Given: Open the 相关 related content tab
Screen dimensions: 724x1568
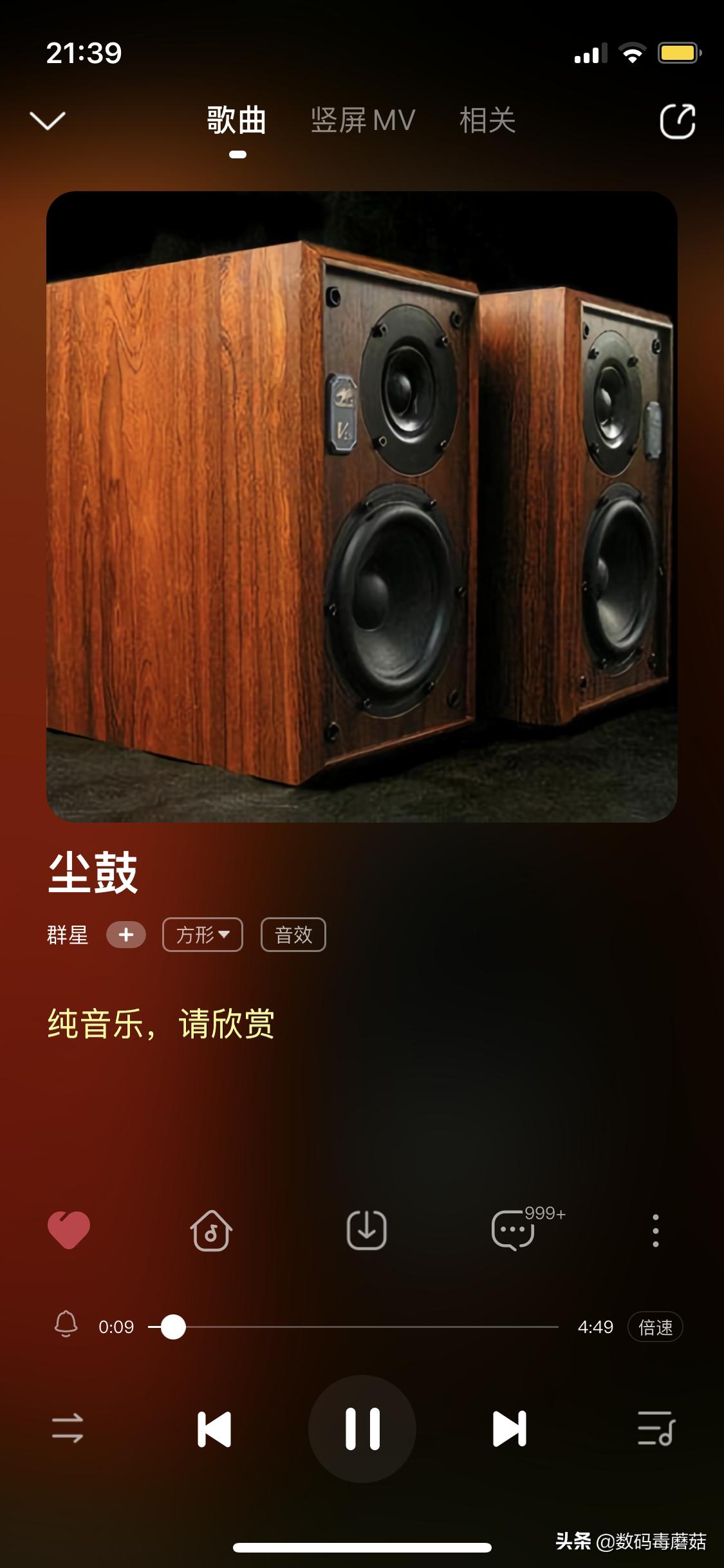Looking at the screenshot, I should click(487, 120).
